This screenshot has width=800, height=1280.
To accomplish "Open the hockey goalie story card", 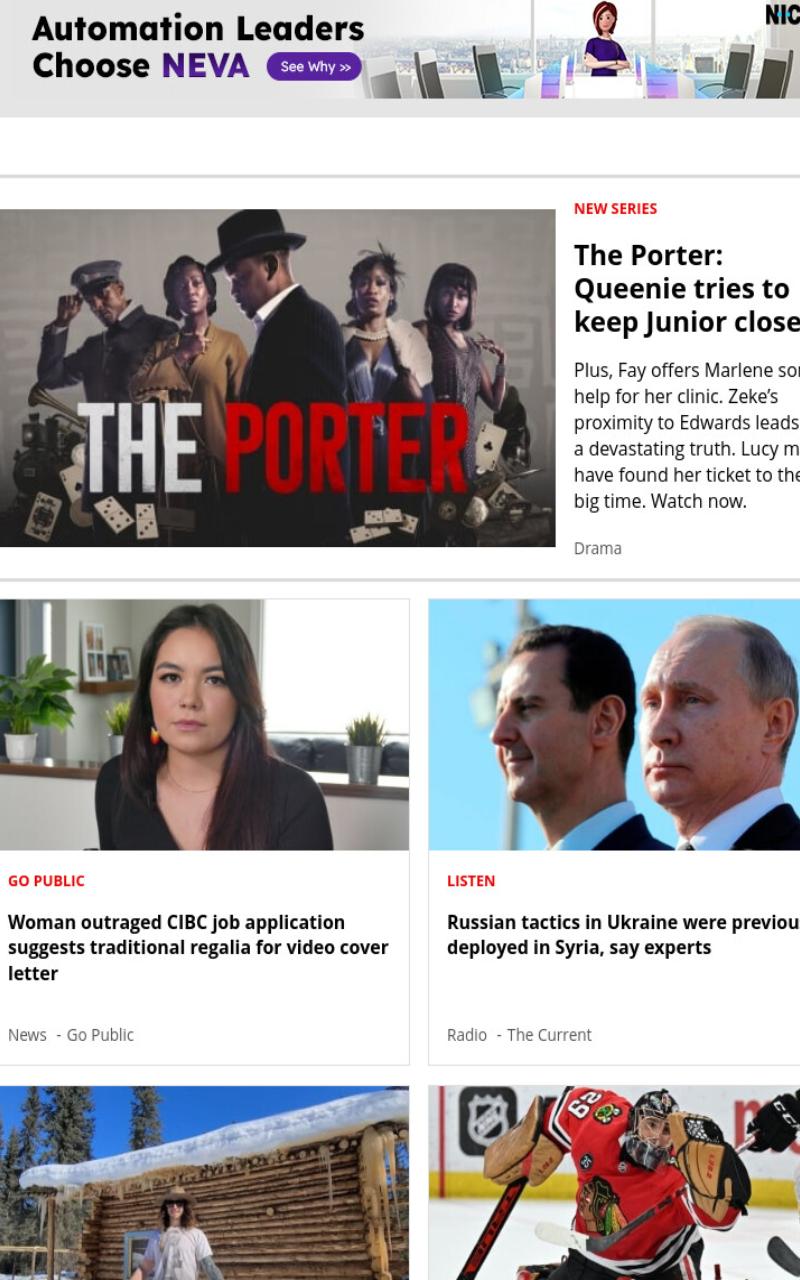I will [614, 1183].
